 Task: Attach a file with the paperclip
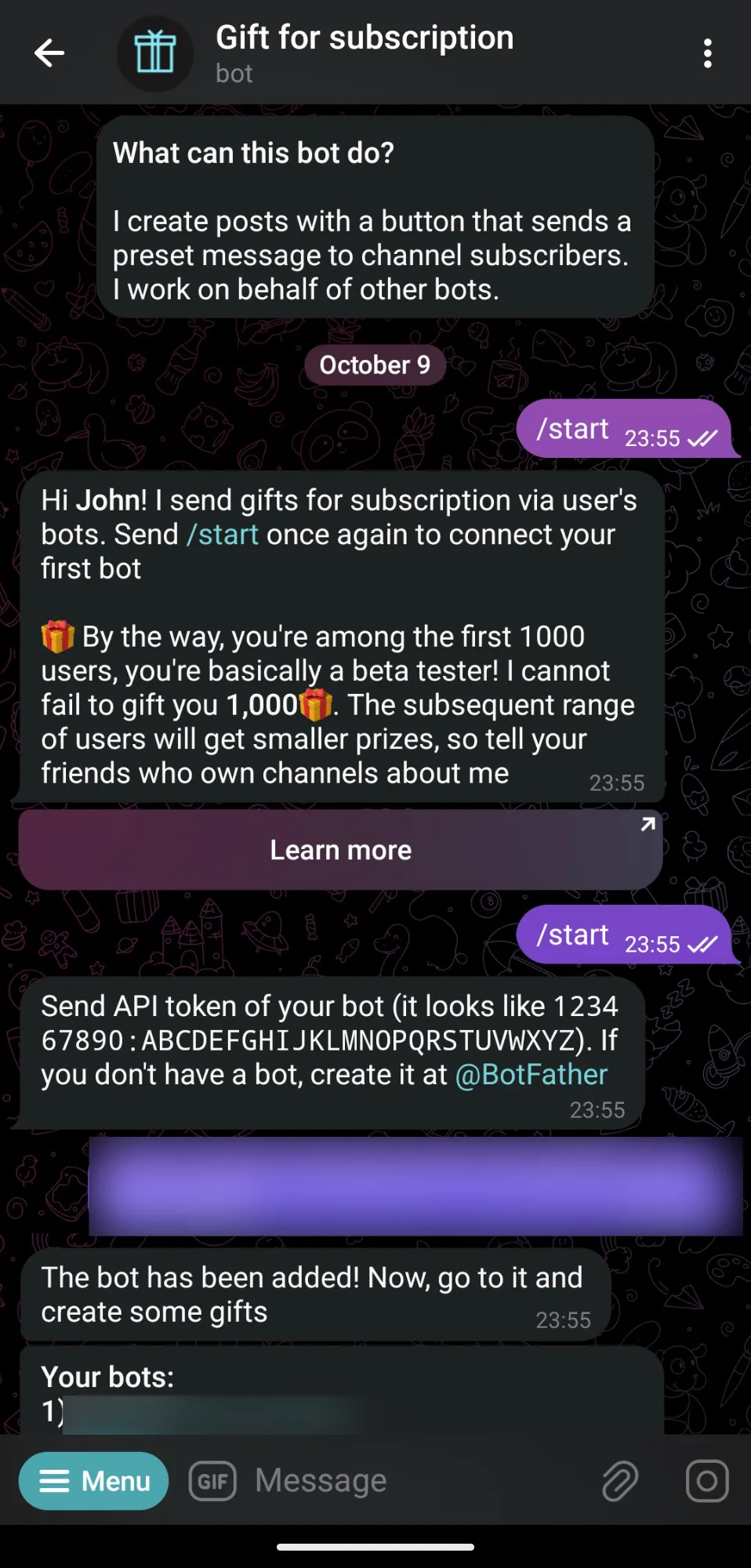[x=619, y=1481]
